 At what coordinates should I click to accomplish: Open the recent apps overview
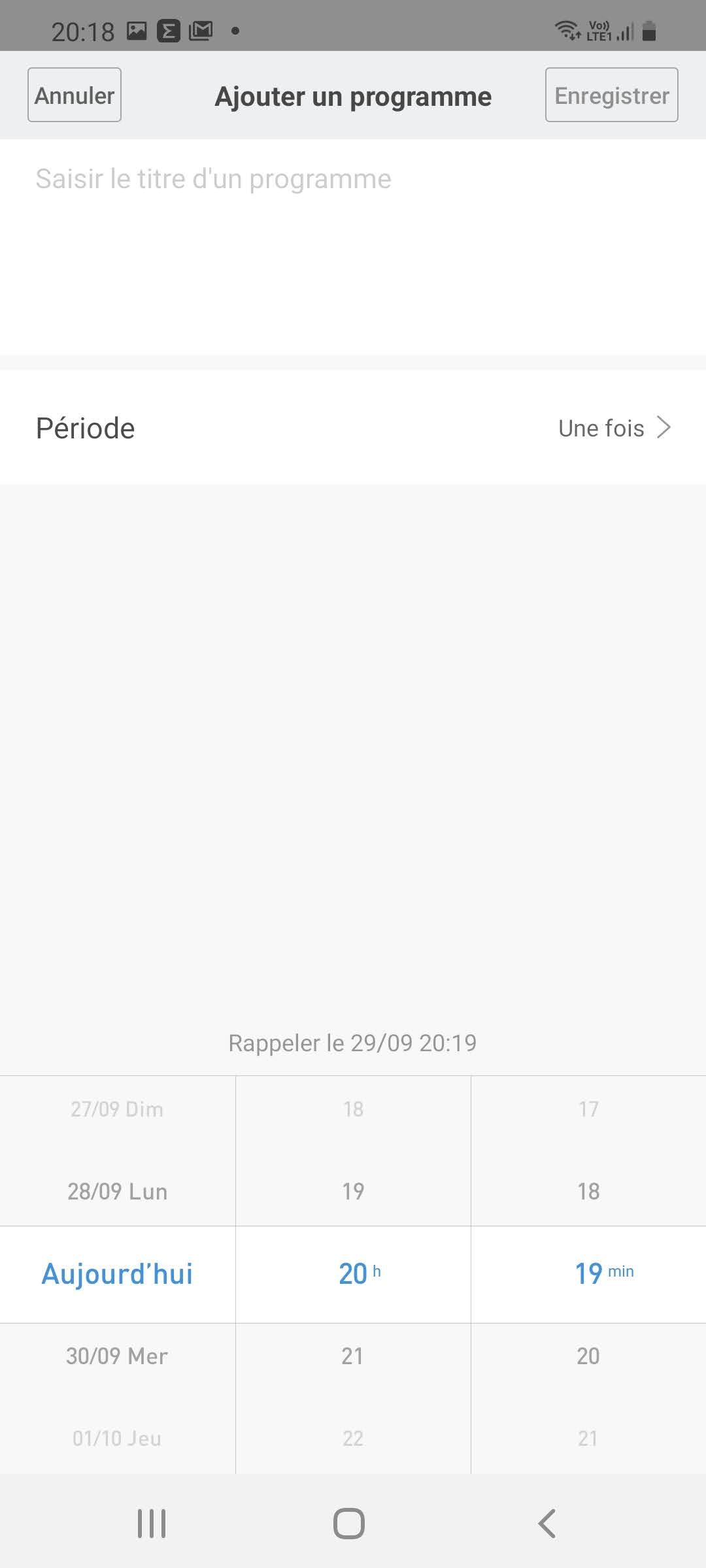click(152, 1524)
